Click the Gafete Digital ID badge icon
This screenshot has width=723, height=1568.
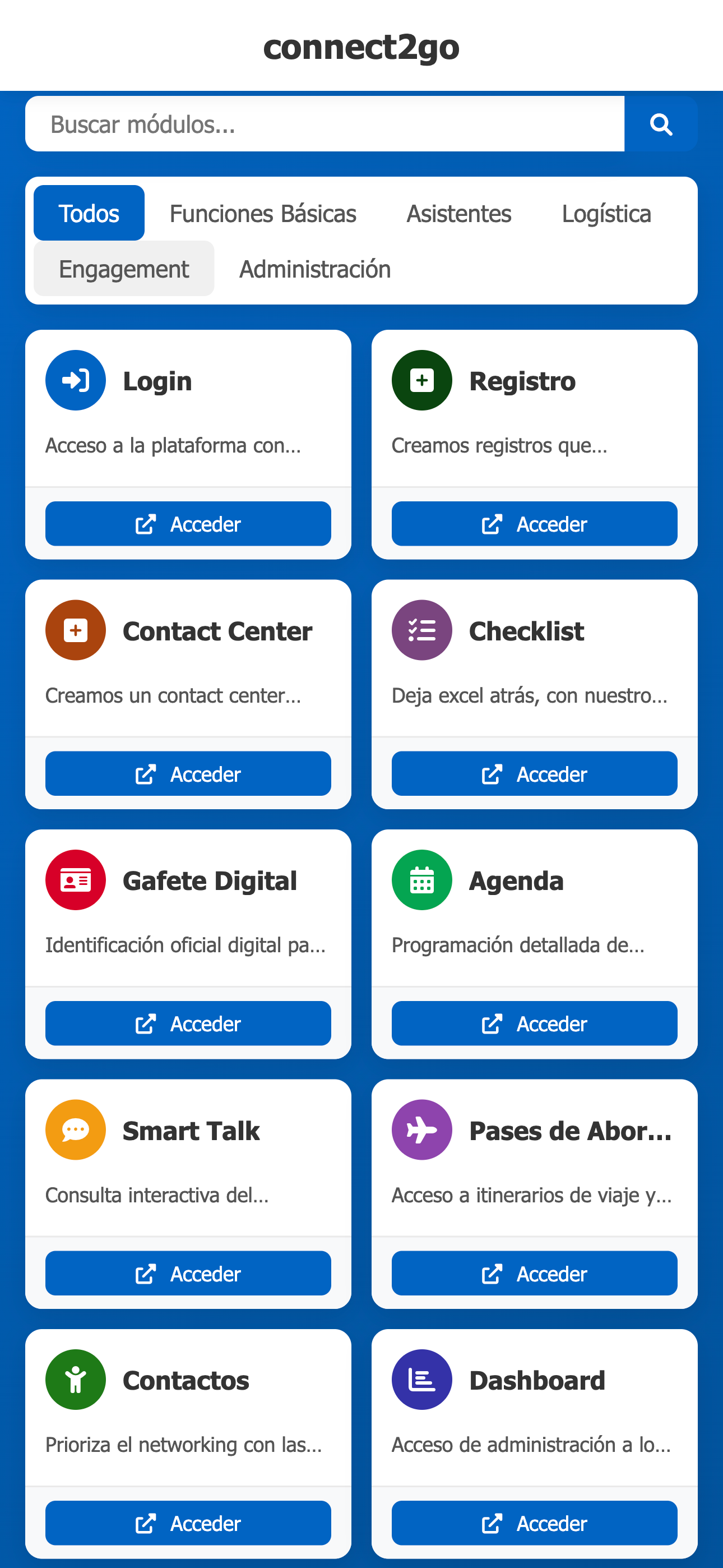(76, 880)
